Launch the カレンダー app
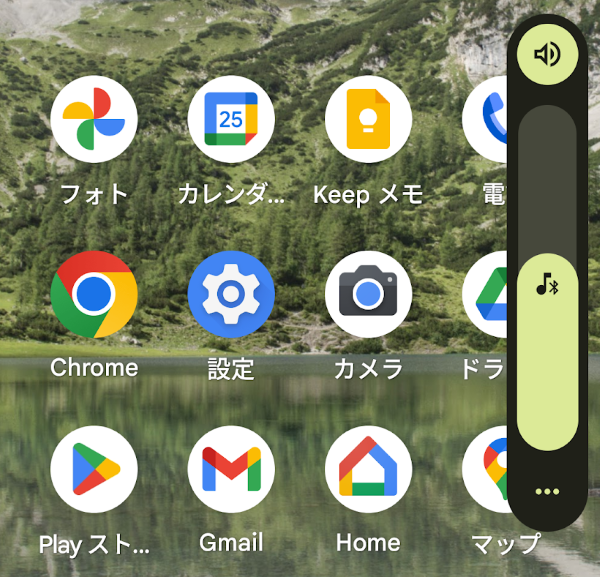The image size is (600, 577). [x=231, y=119]
